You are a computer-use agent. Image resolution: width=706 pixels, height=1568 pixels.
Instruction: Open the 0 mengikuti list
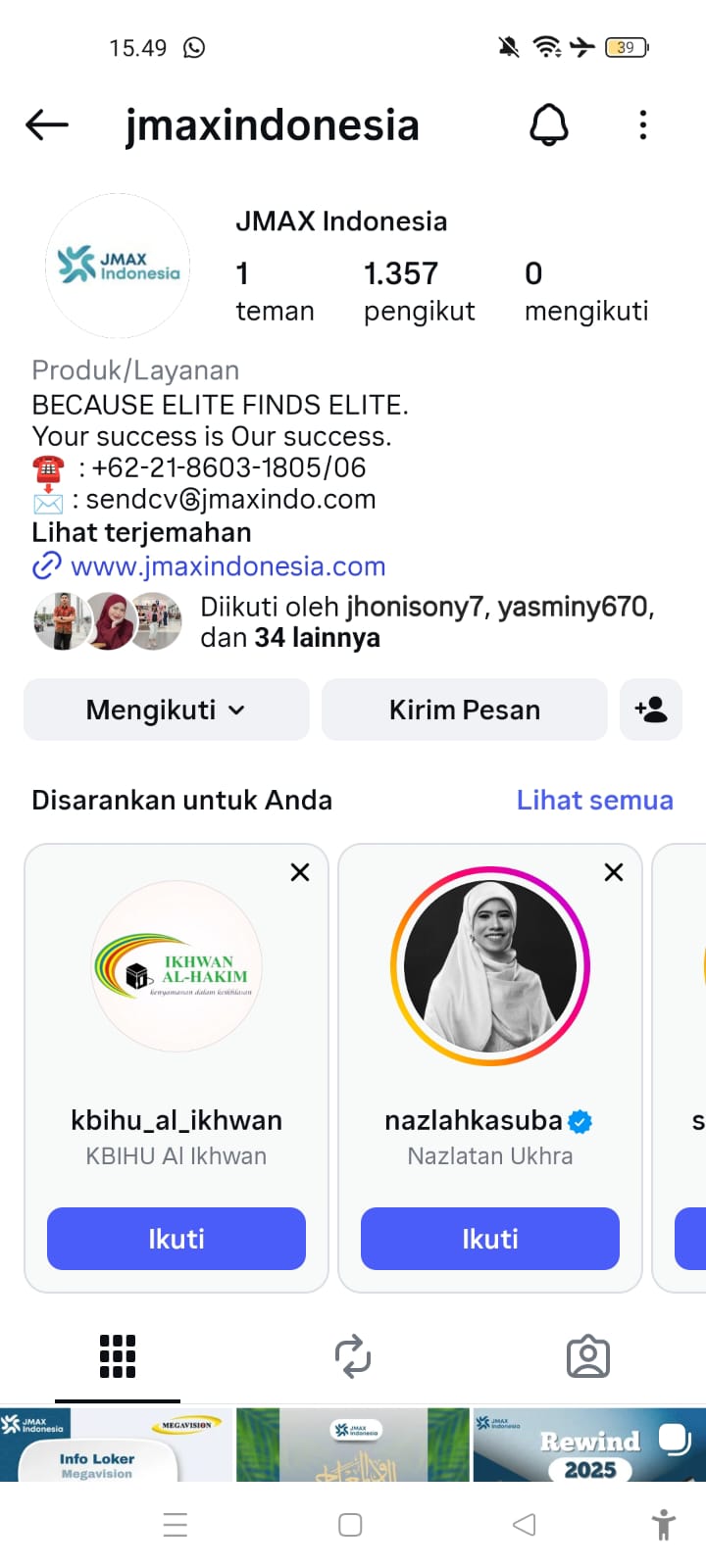click(x=585, y=291)
